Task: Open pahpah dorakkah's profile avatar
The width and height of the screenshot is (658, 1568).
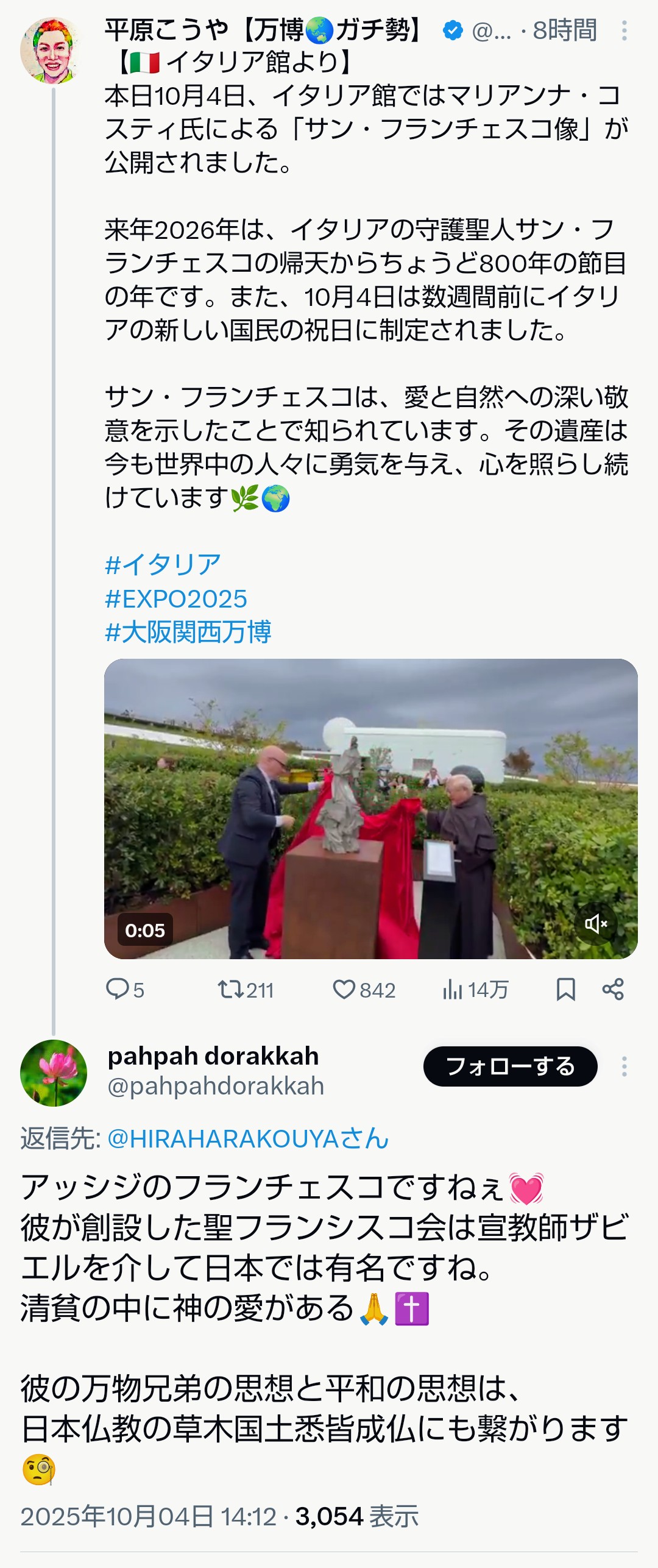Action: [x=54, y=1073]
